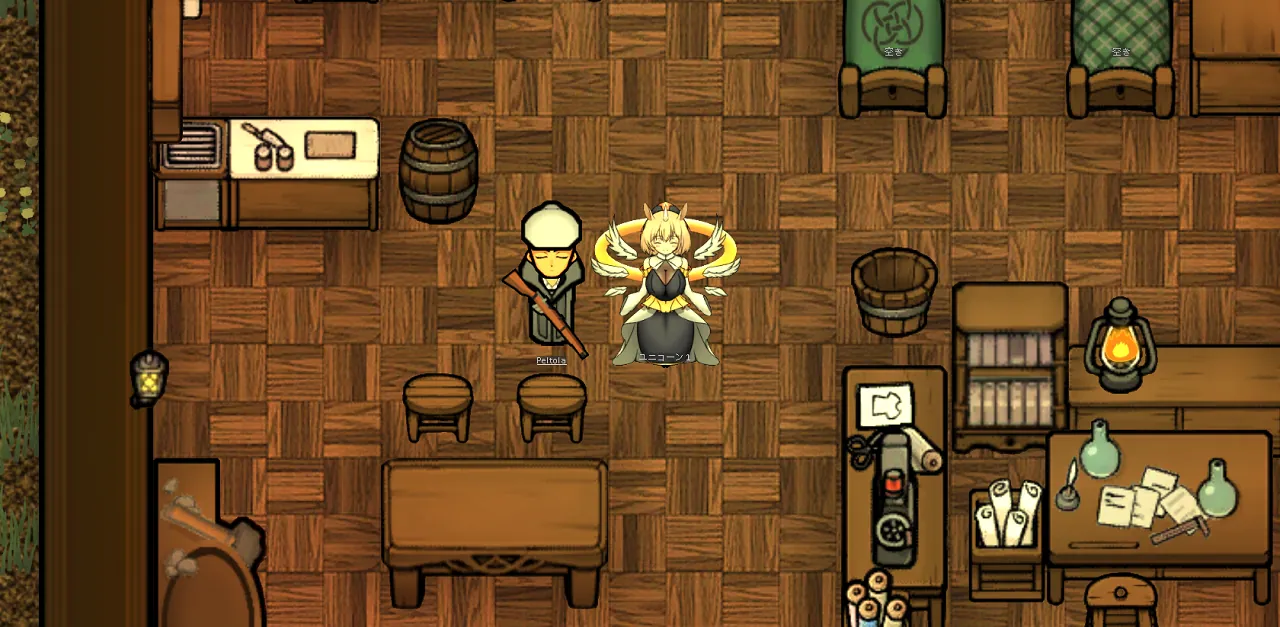Select the colonist named Peltola
Viewport: 1280px width, 627px height.
[550, 285]
